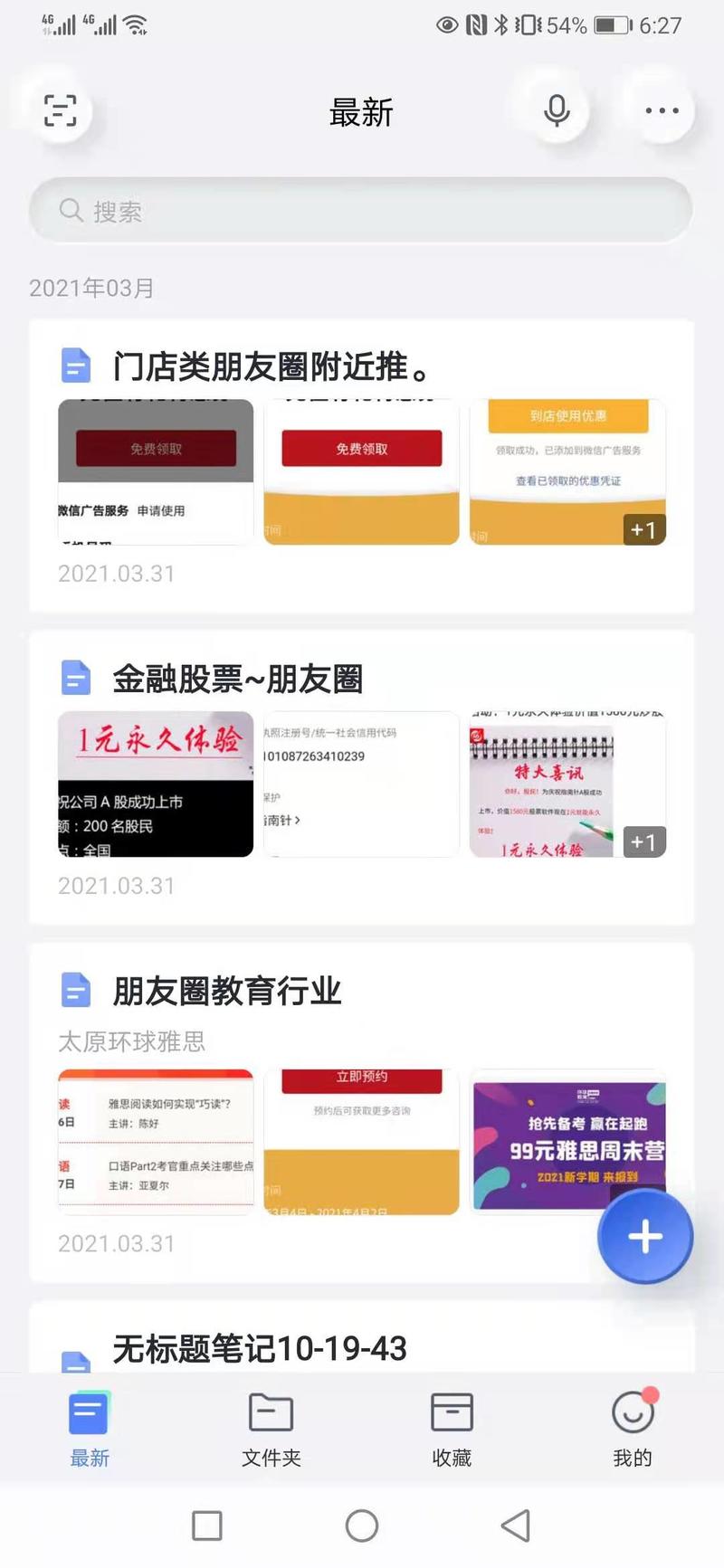Select the 文件夹 folder icon

tap(270, 1410)
